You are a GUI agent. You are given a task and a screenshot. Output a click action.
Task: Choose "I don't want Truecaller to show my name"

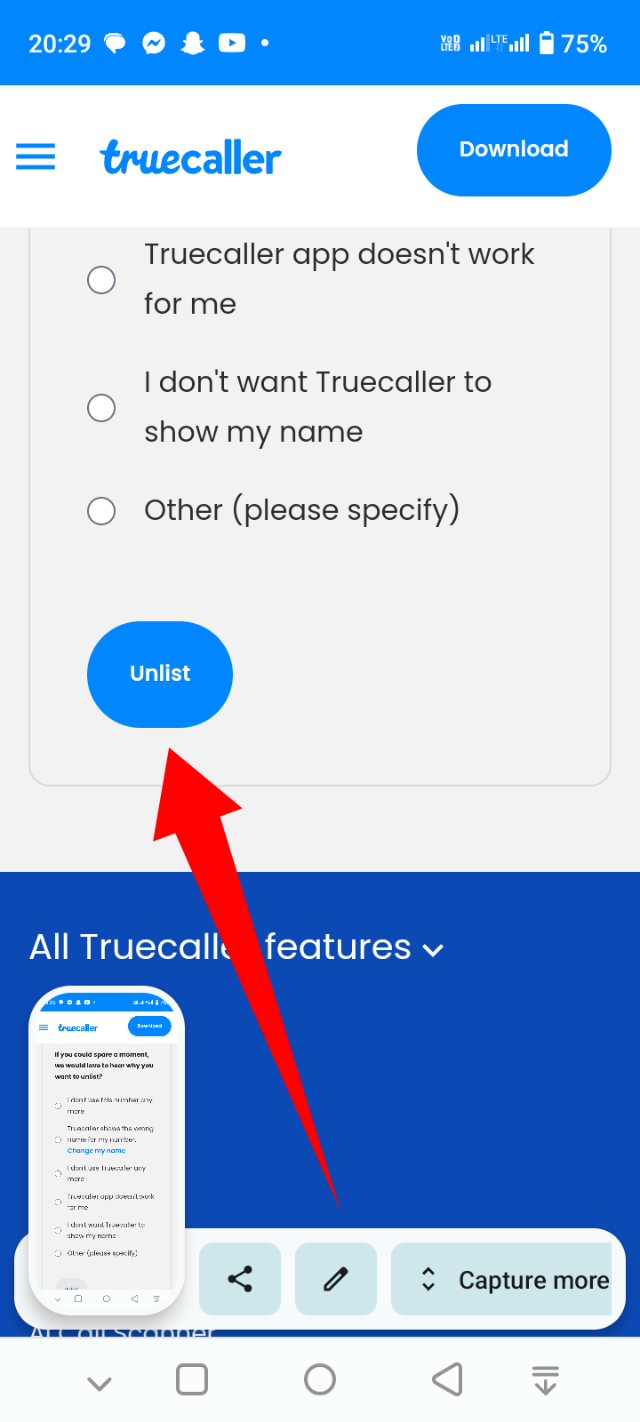click(x=101, y=408)
